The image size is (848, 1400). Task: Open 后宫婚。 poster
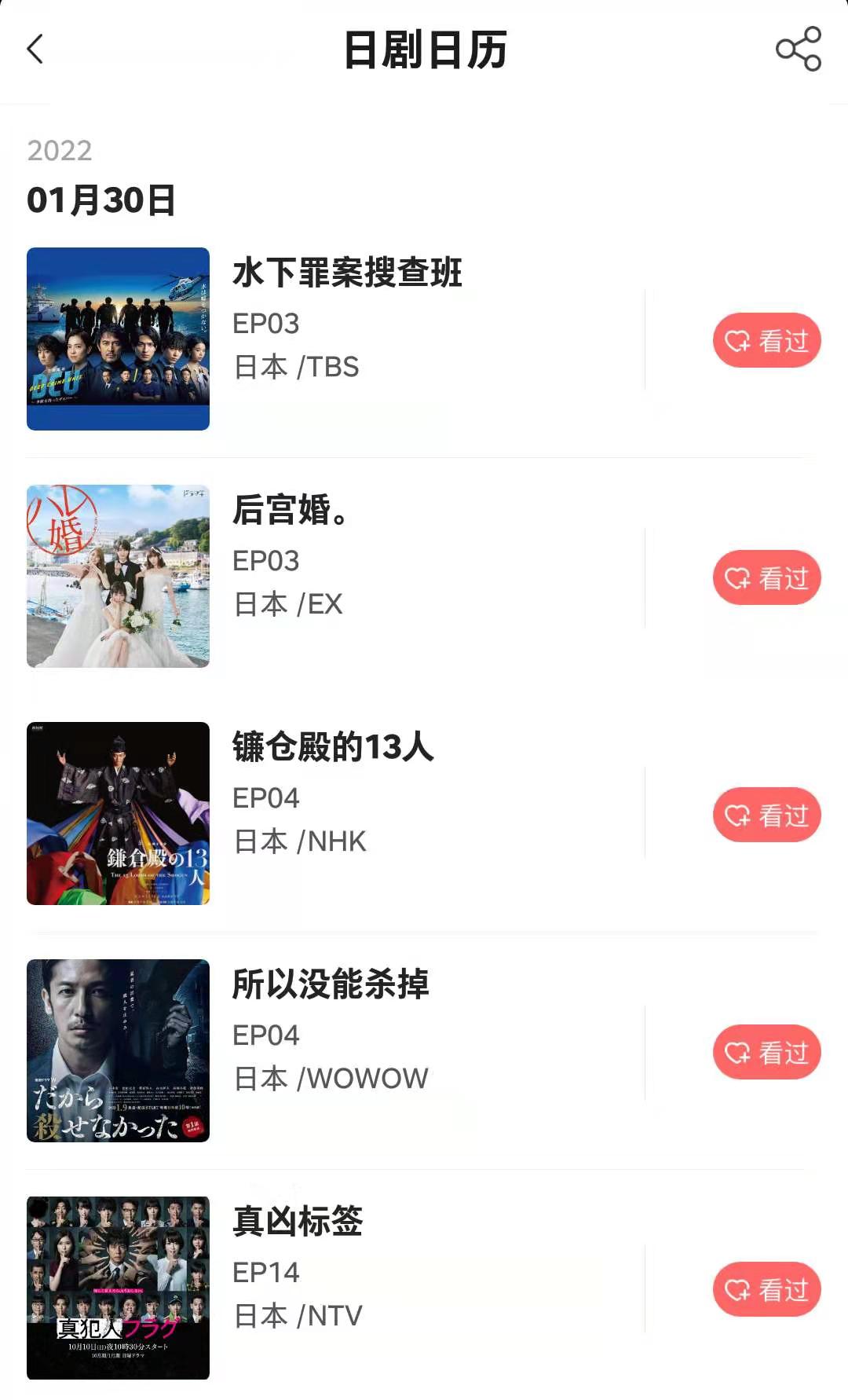click(118, 576)
